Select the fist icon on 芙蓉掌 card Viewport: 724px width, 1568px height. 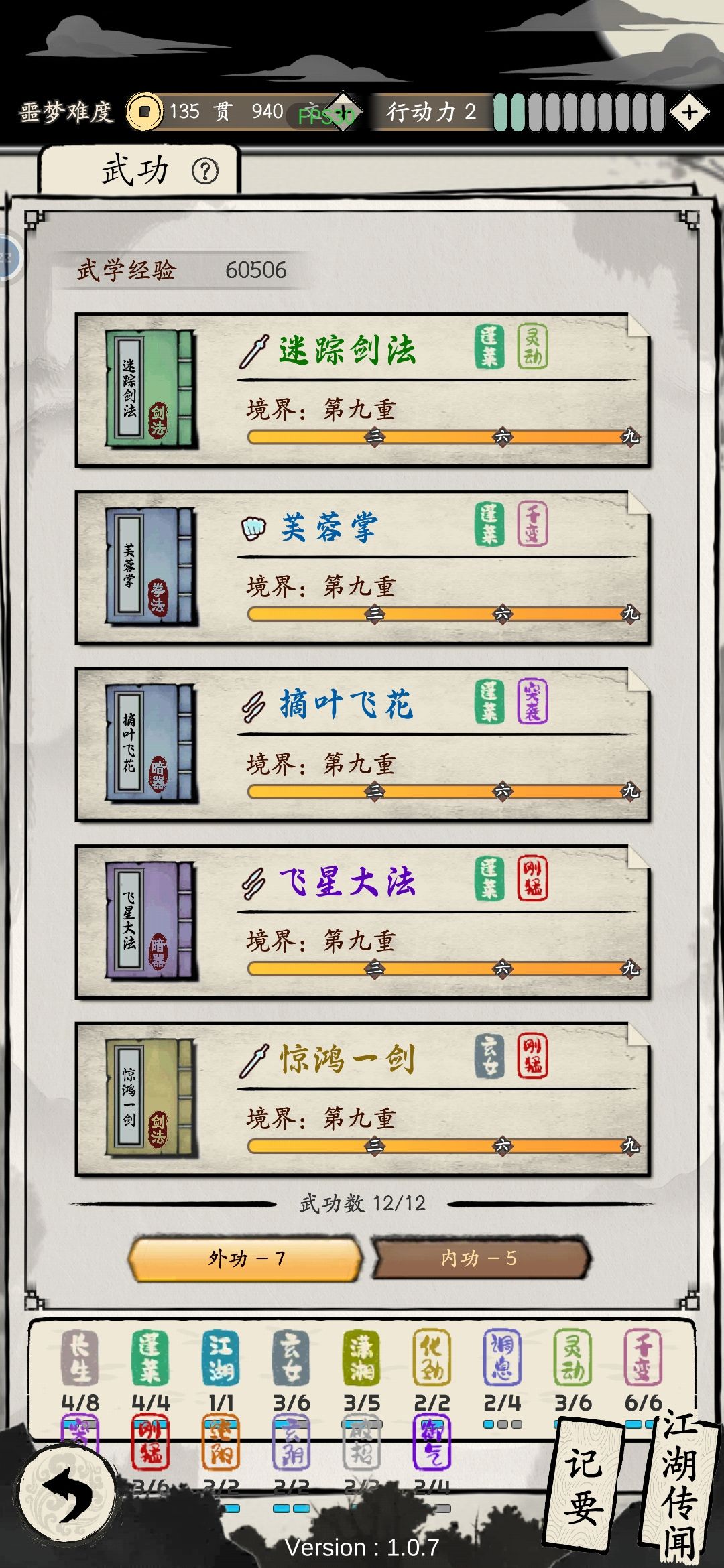tap(255, 529)
